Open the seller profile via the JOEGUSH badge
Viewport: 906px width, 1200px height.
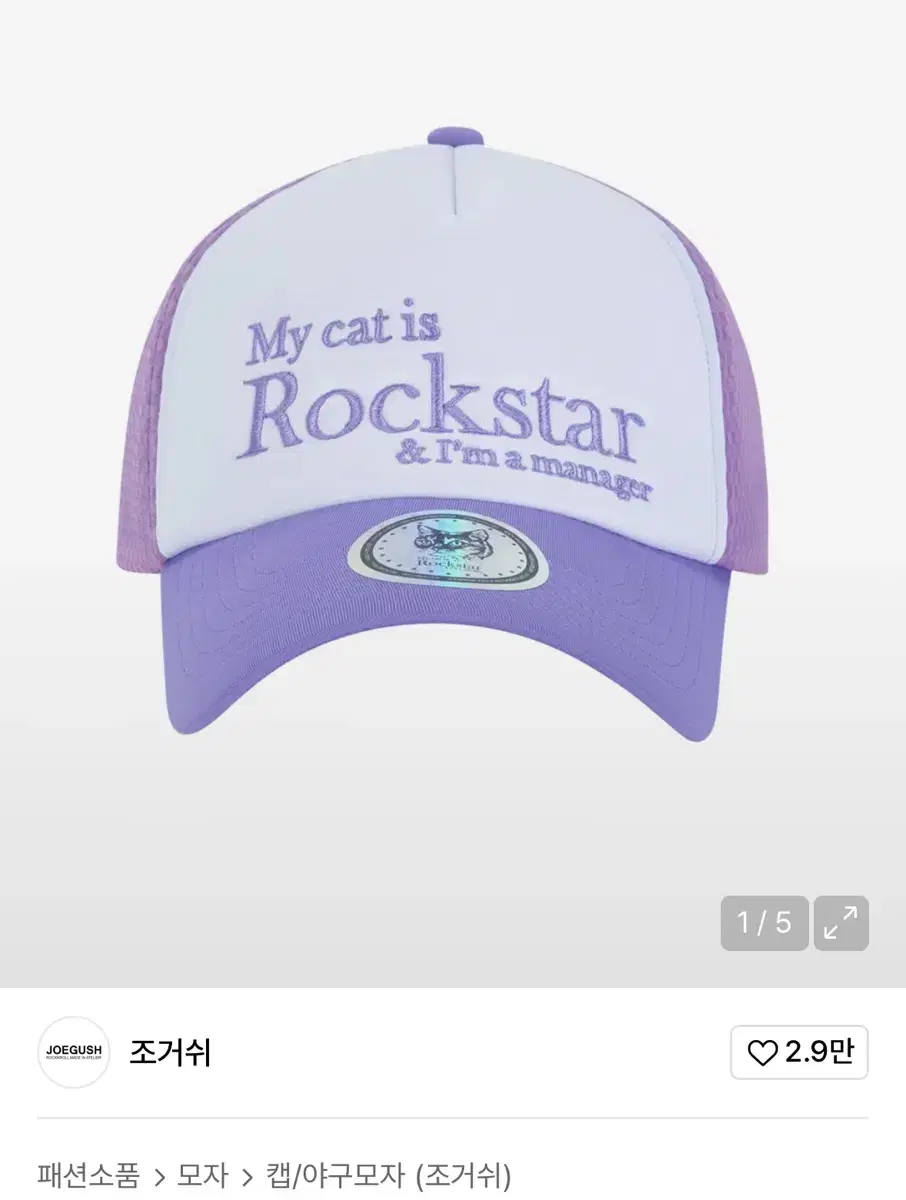pyautogui.click(x=72, y=1054)
